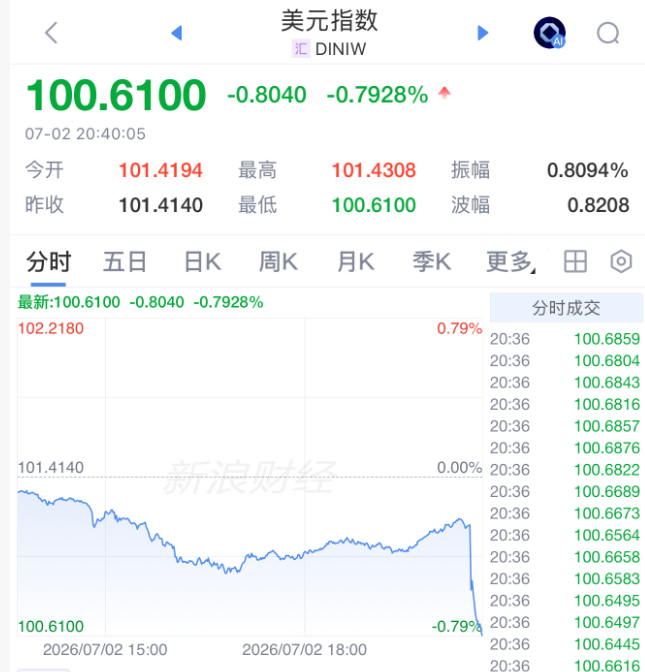The height and width of the screenshot is (672, 645).
Task: Open the grid layout icon
Action: [575, 261]
